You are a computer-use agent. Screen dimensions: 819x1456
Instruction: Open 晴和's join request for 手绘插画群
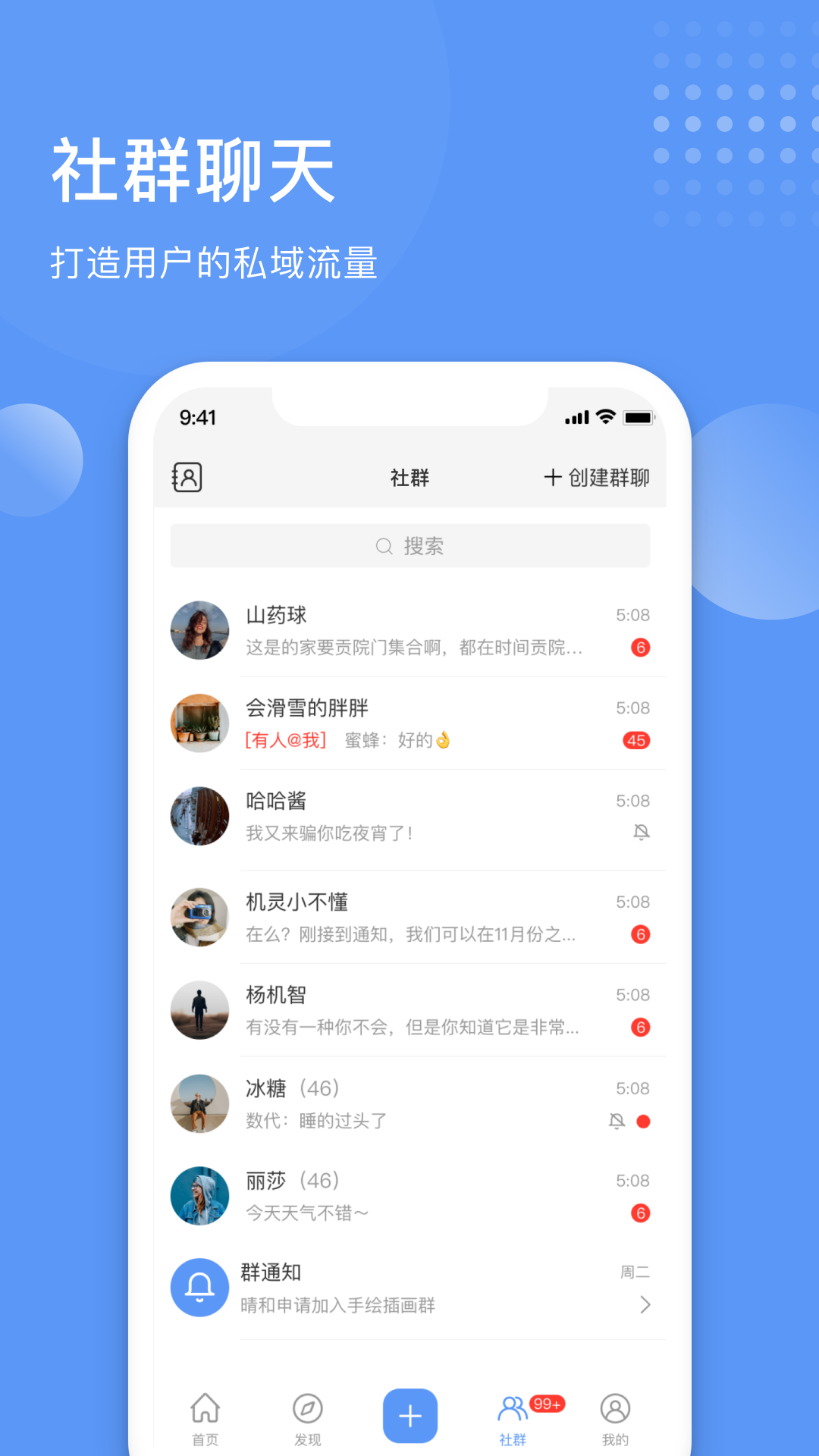coord(339,1305)
